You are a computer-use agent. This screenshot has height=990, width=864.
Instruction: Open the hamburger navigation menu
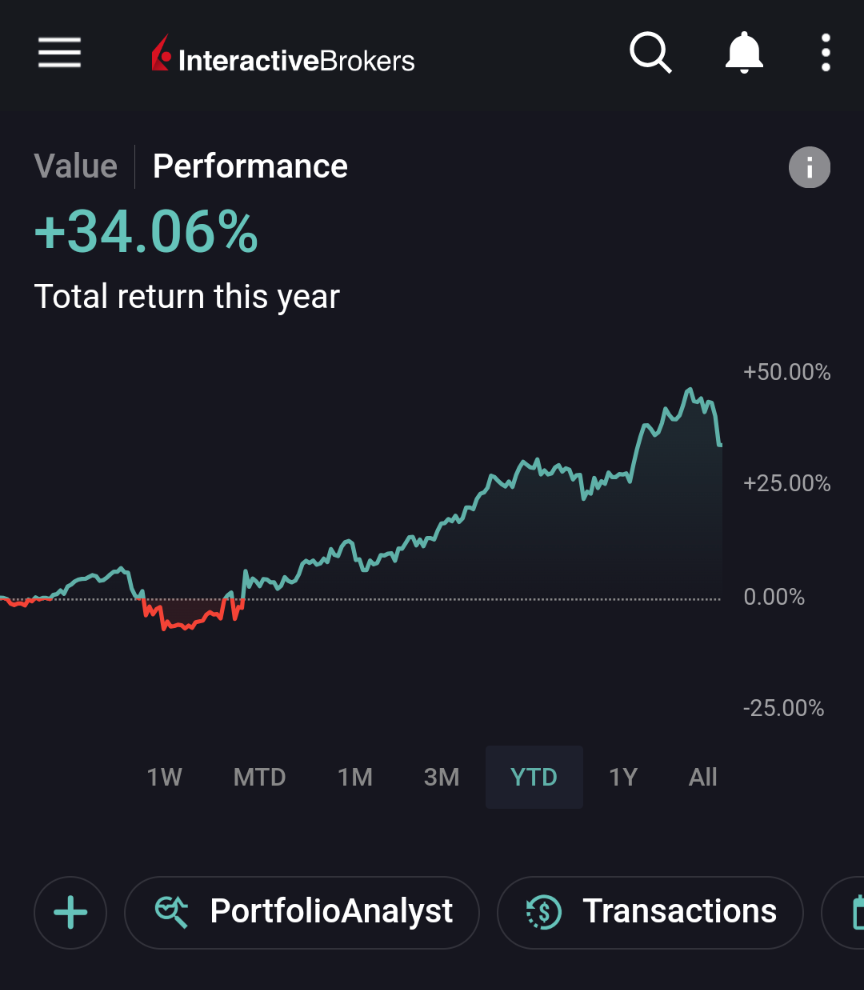(x=60, y=53)
